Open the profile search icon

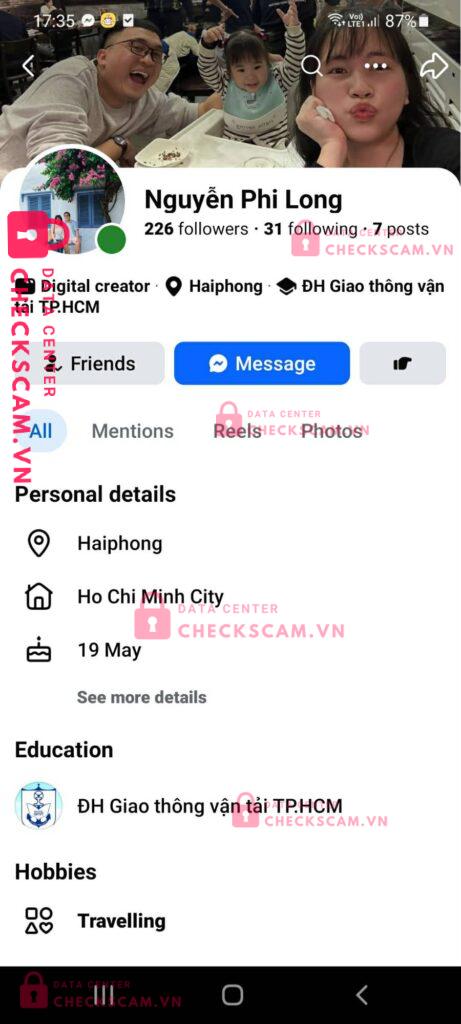pos(311,65)
